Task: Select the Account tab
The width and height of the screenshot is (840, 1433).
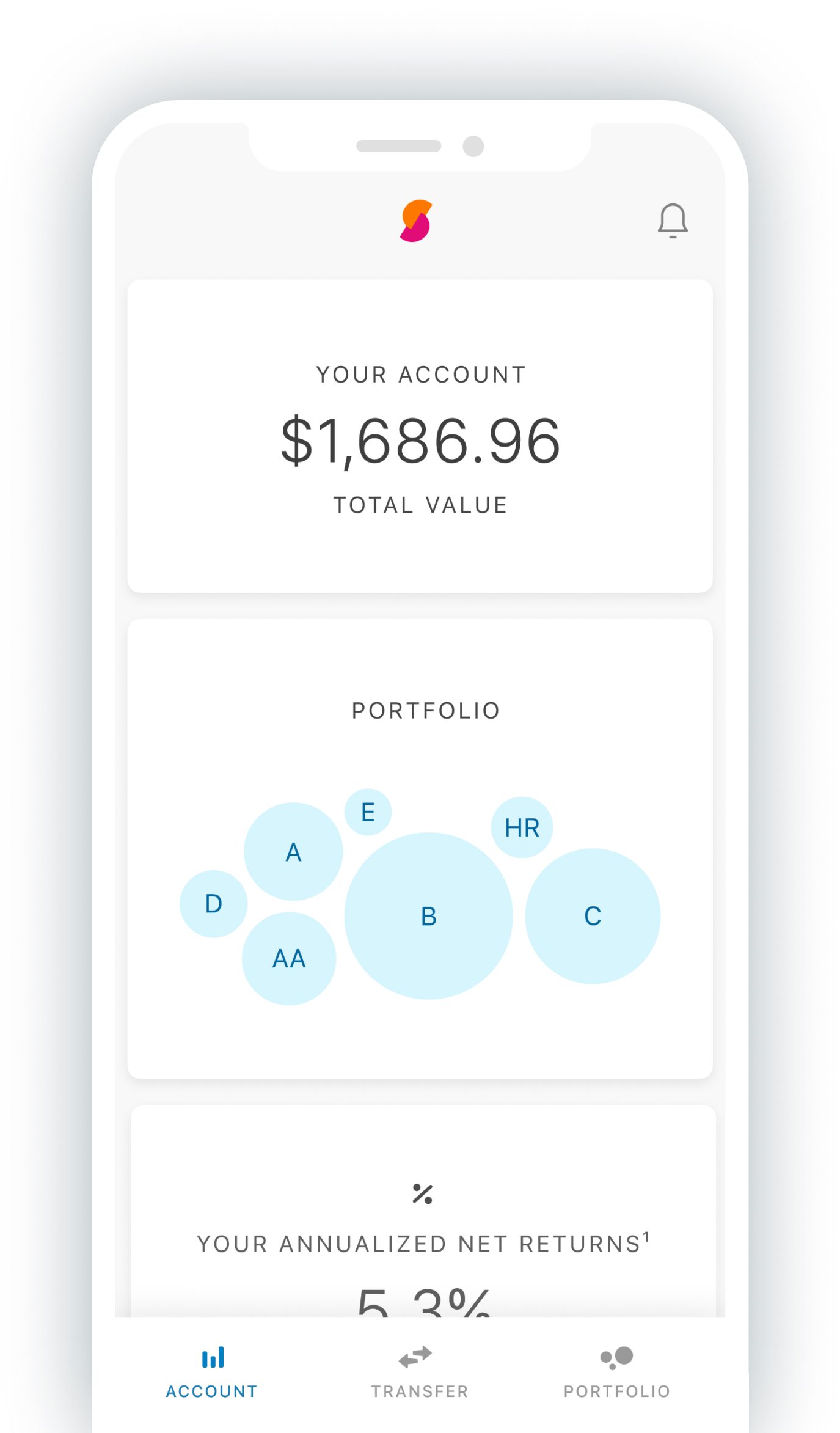Action: tap(212, 1371)
